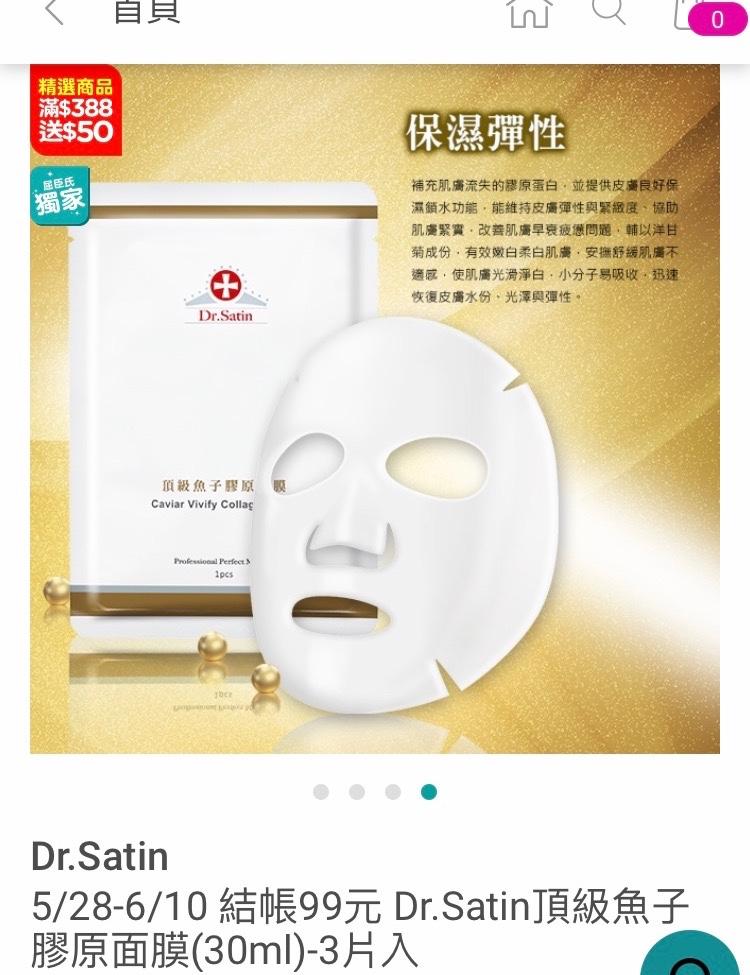This screenshot has width=750, height=975.
Task: Go back to the previous page
Action: point(53,13)
